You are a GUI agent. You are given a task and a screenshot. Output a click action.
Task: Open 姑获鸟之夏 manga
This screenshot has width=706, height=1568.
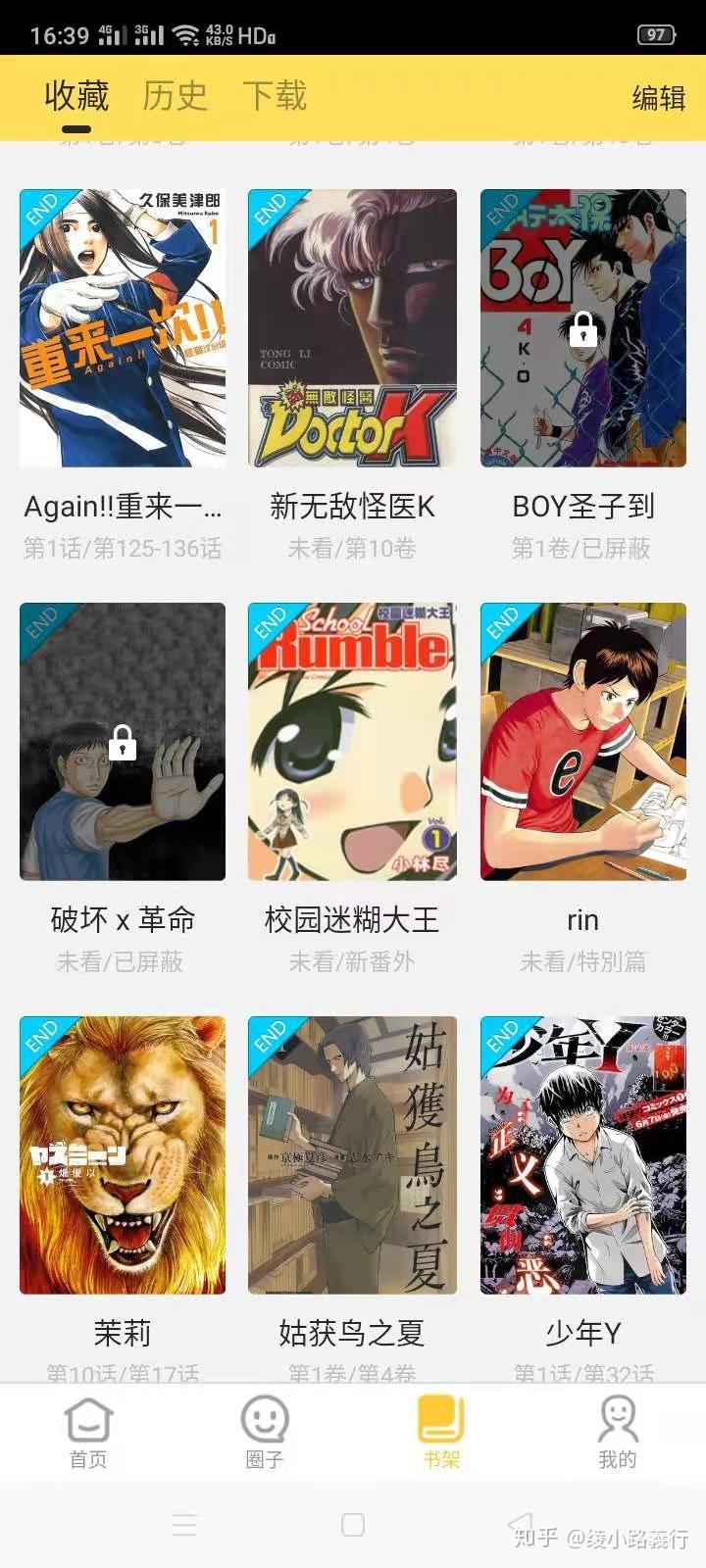click(352, 1155)
